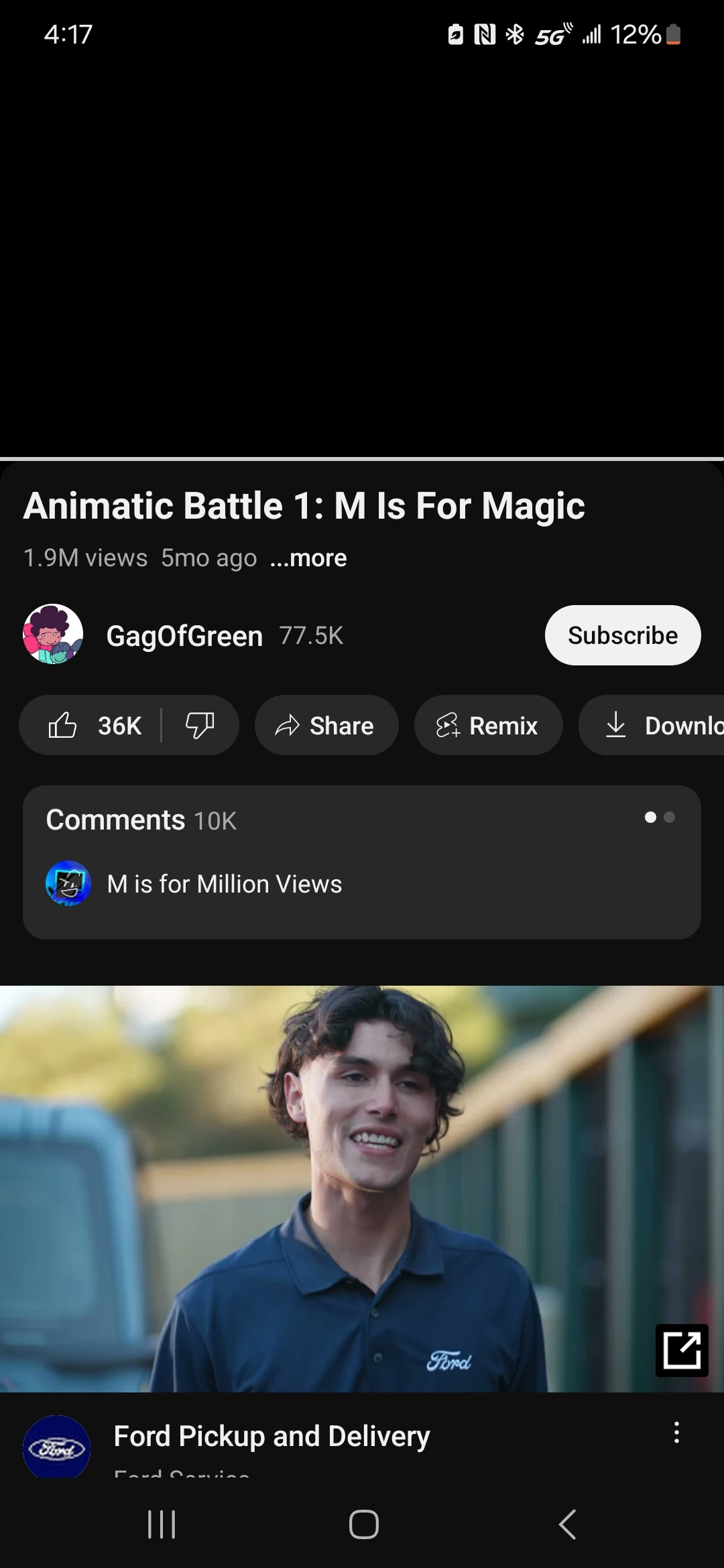The image size is (724, 1568).
Task: Open the external link icon on Ford ad
Action: [x=682, y=1350]
